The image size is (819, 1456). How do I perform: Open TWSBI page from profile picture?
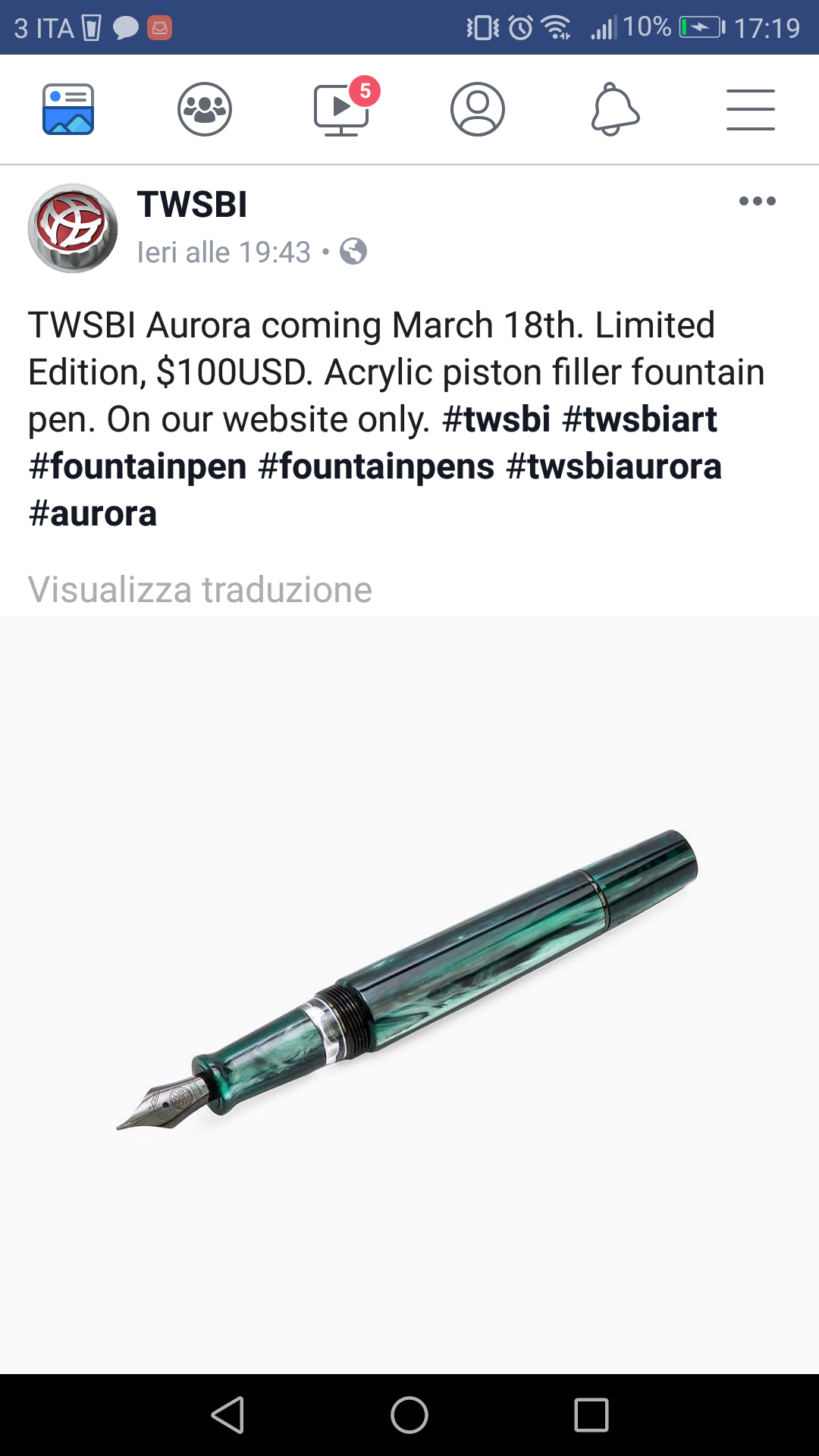73,228
